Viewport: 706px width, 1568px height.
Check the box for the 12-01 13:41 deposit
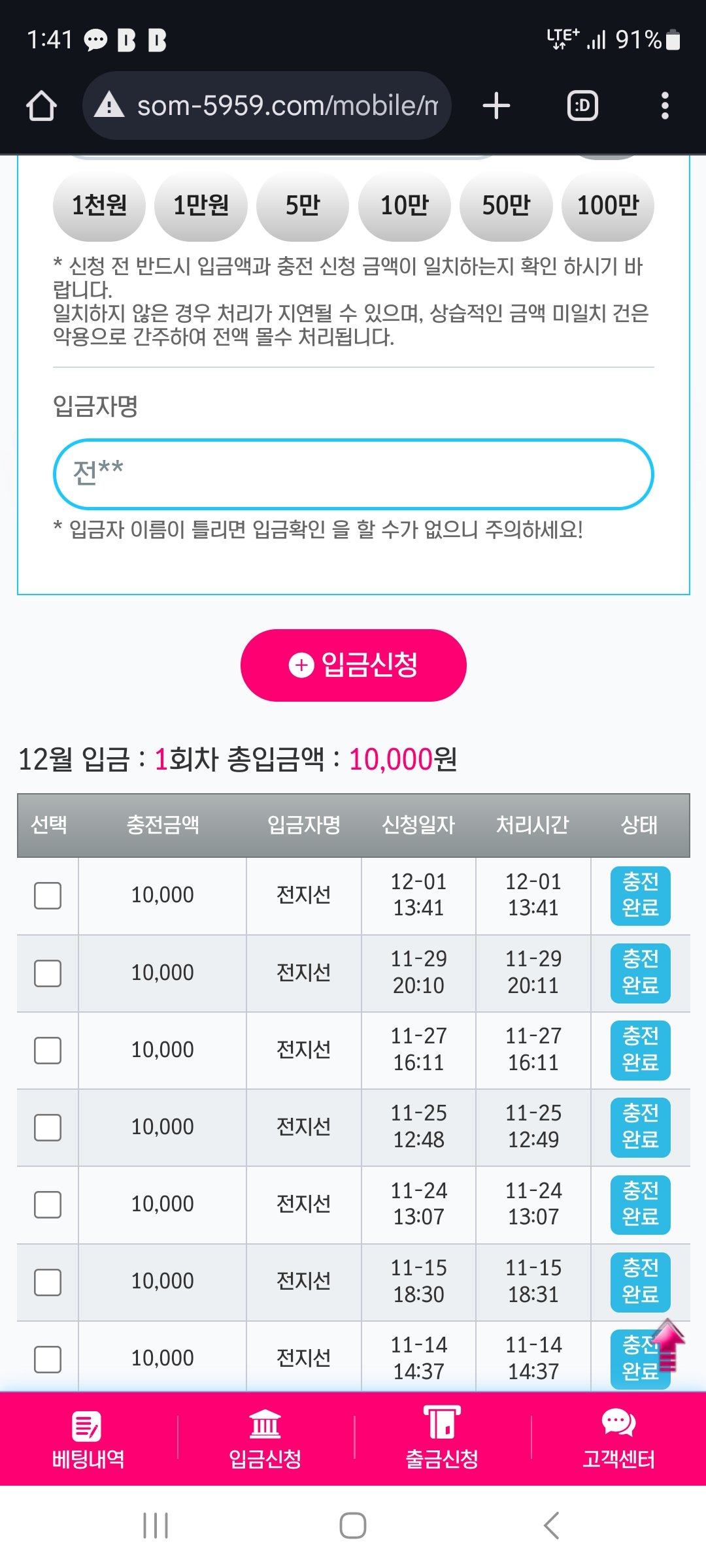[x=48, y=896]
